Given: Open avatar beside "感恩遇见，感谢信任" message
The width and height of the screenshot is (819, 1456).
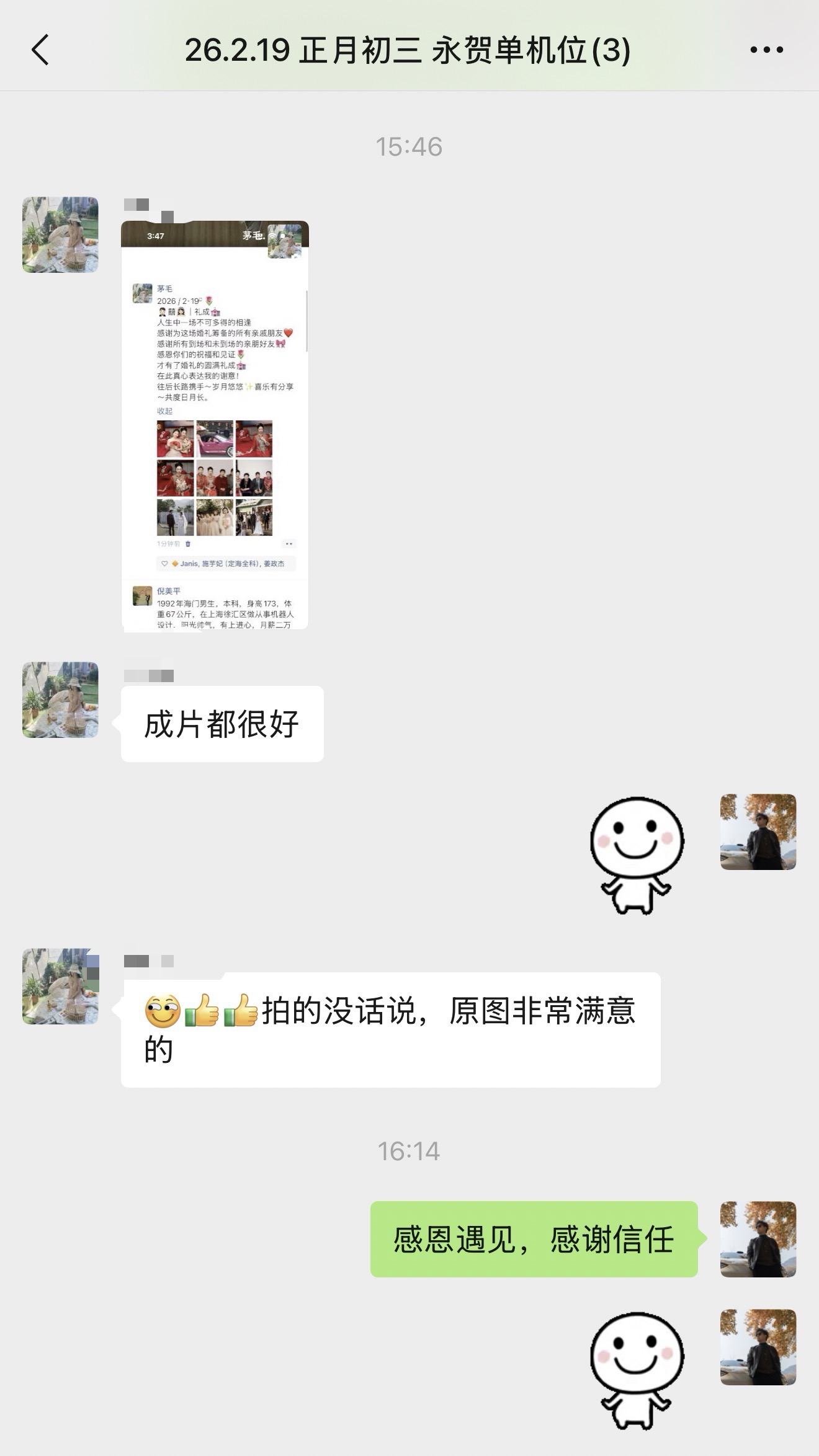Looking at the screenshot, I should (x=758, y=1240).
